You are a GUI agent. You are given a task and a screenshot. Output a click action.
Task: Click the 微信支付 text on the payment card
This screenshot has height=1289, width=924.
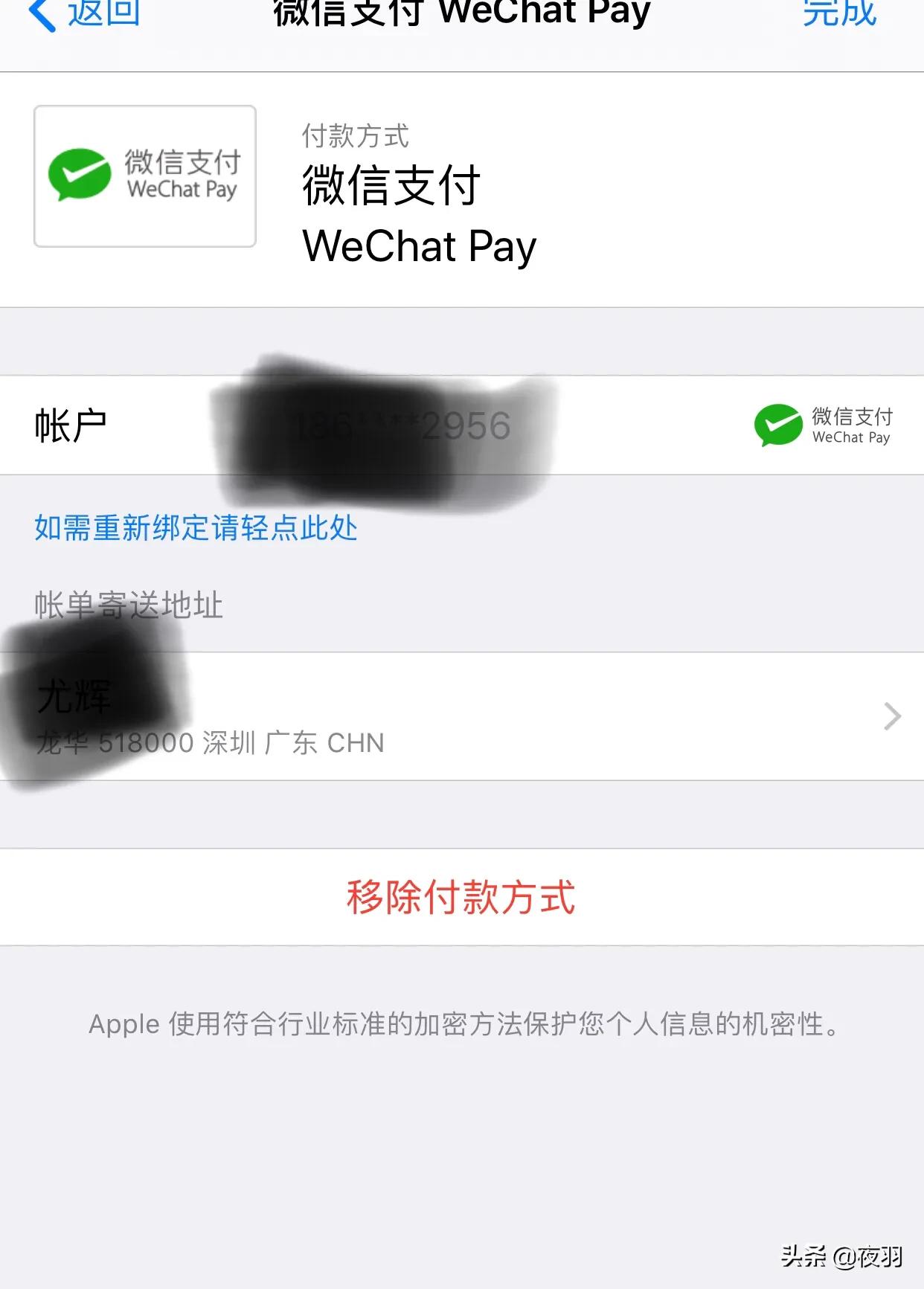391,187
